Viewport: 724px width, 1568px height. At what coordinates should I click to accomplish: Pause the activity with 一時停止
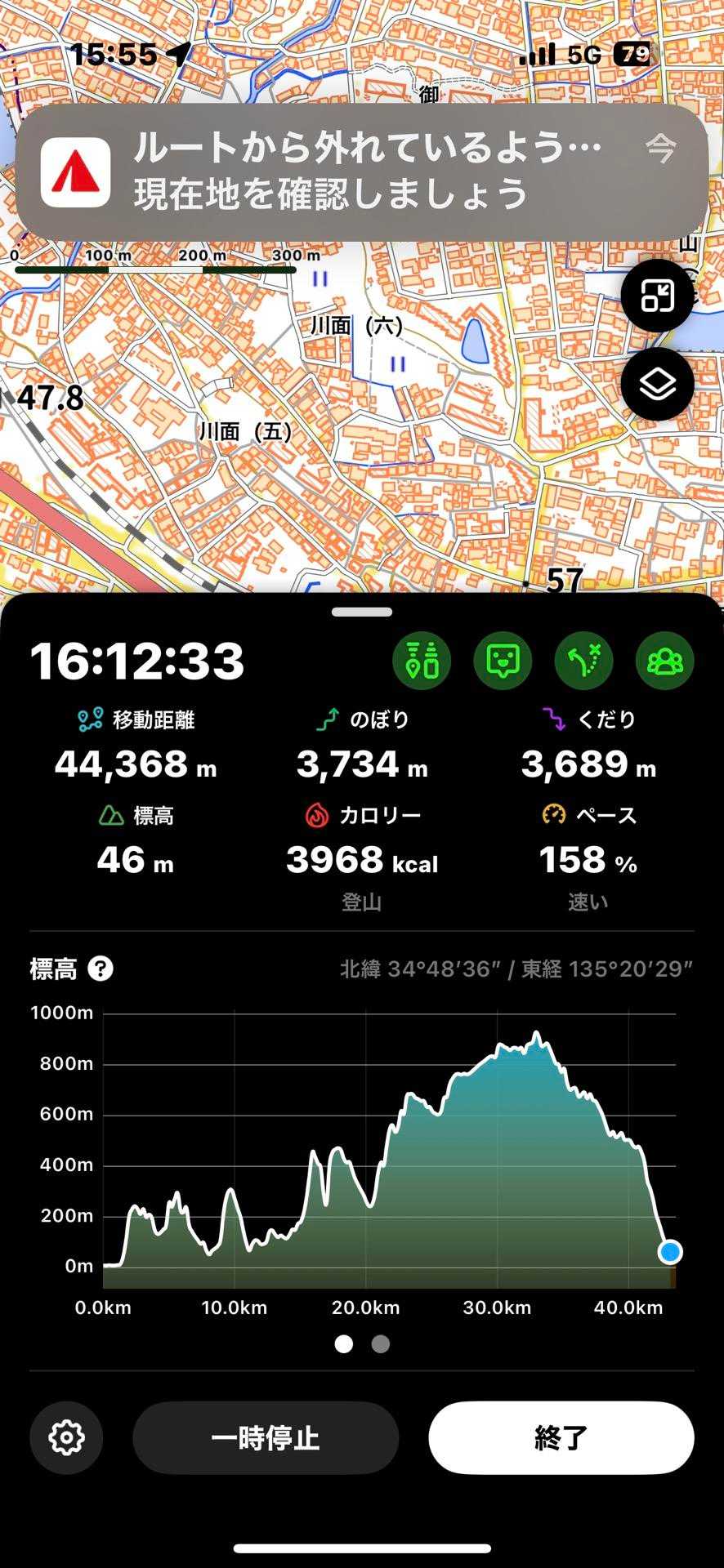[266, 1438]
